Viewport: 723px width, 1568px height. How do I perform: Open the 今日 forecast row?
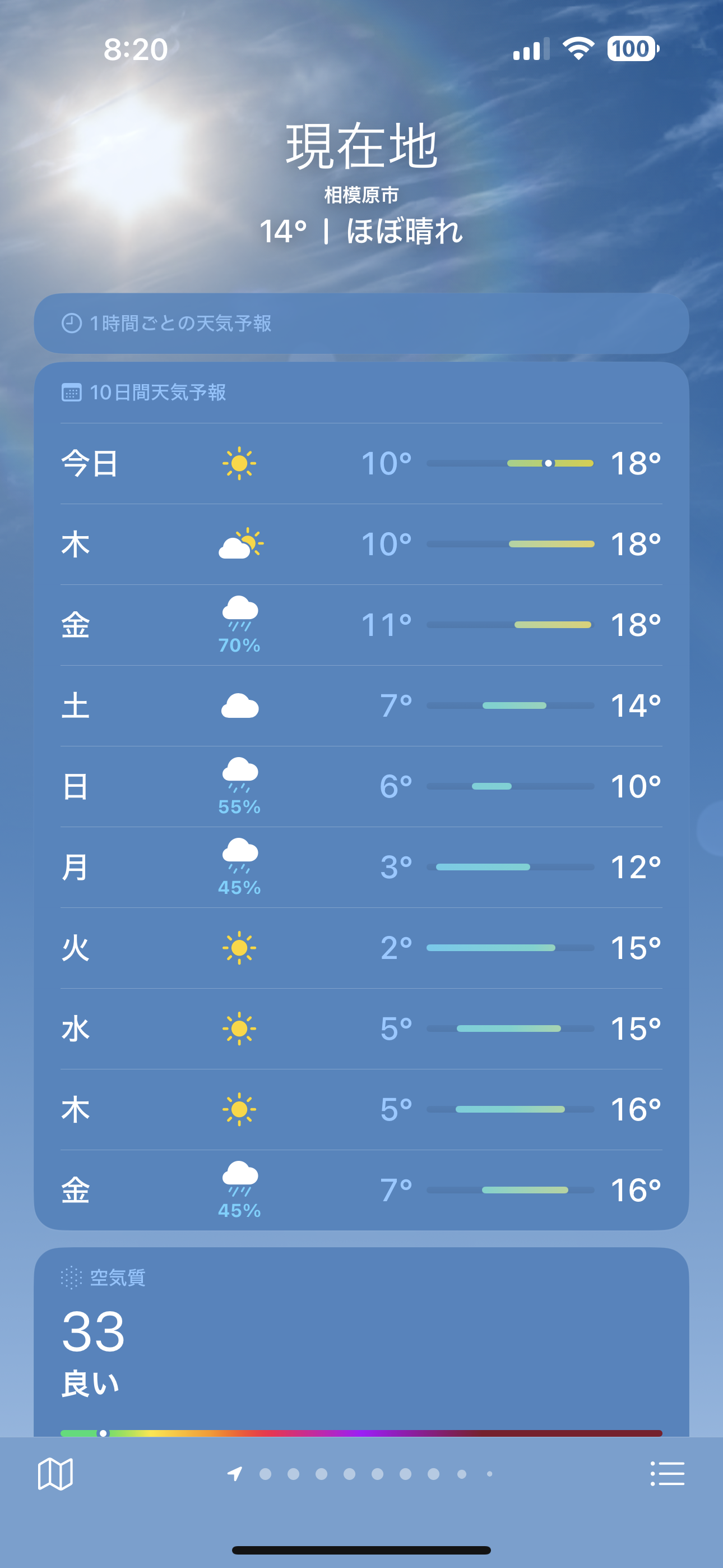[x=361, y=463]
